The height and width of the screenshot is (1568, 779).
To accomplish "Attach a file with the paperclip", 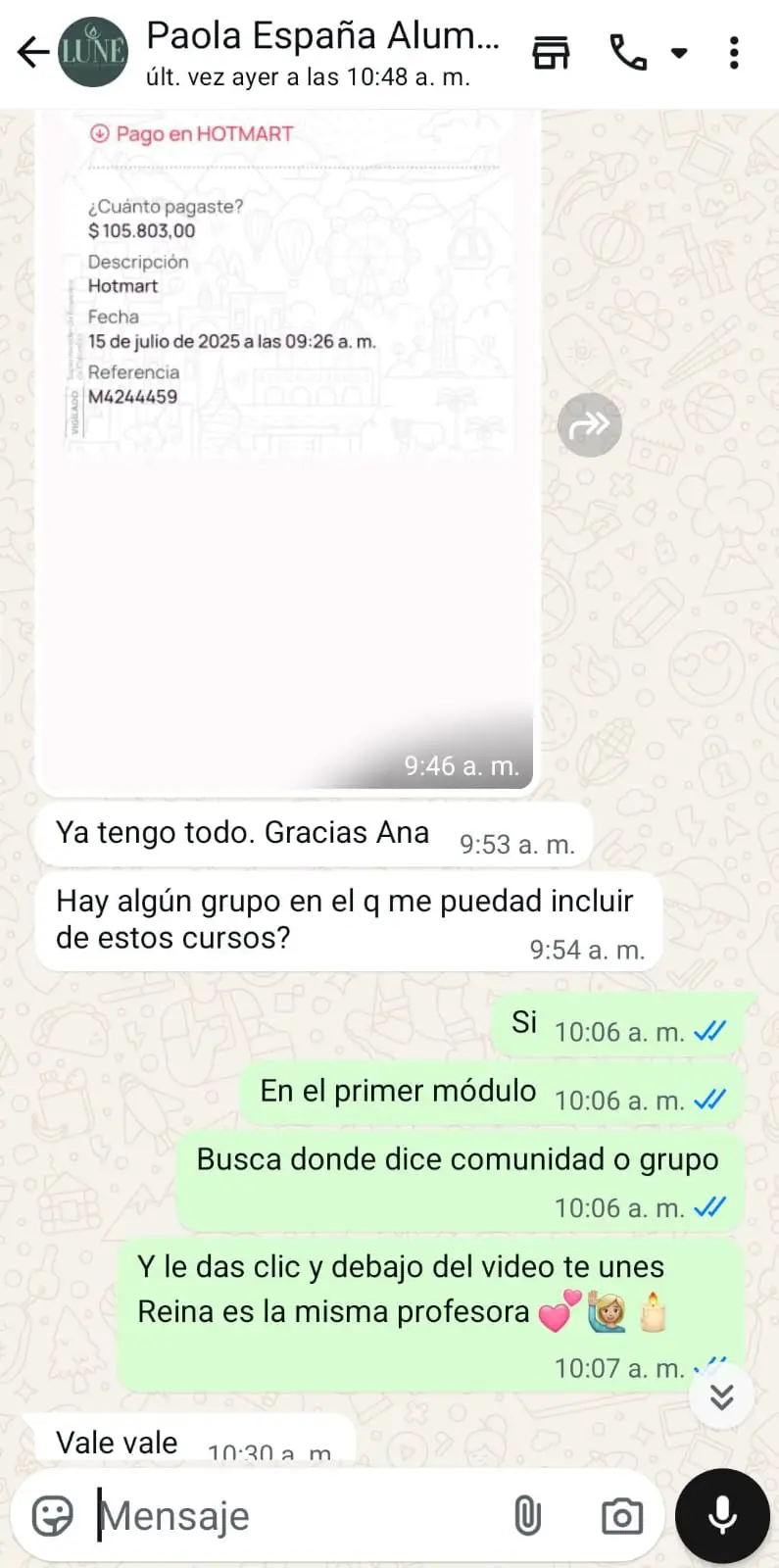I will pos(527,1516).
